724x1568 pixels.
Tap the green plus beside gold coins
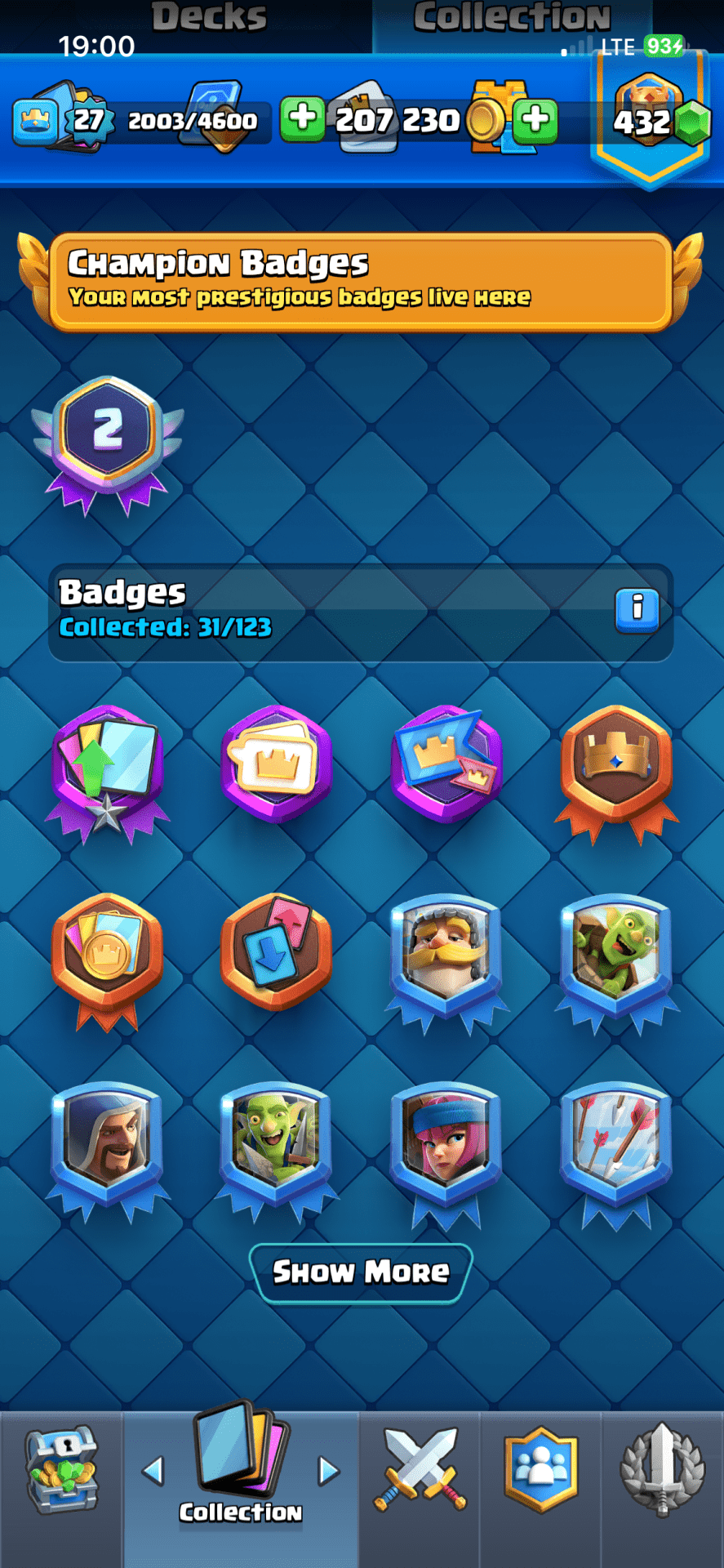click(x=535, y=120)
